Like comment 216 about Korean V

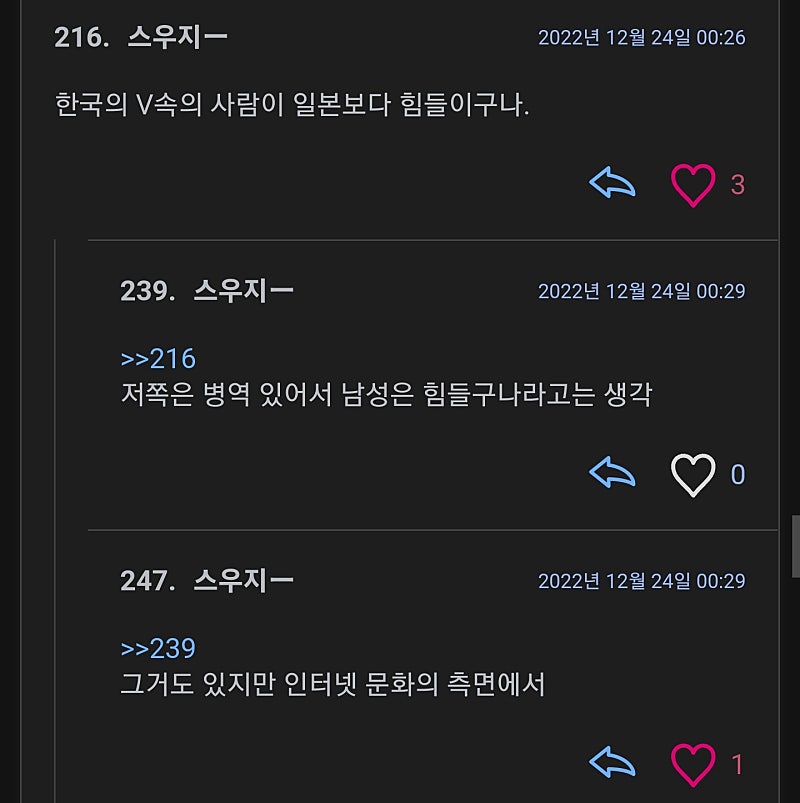coord(692,185)
